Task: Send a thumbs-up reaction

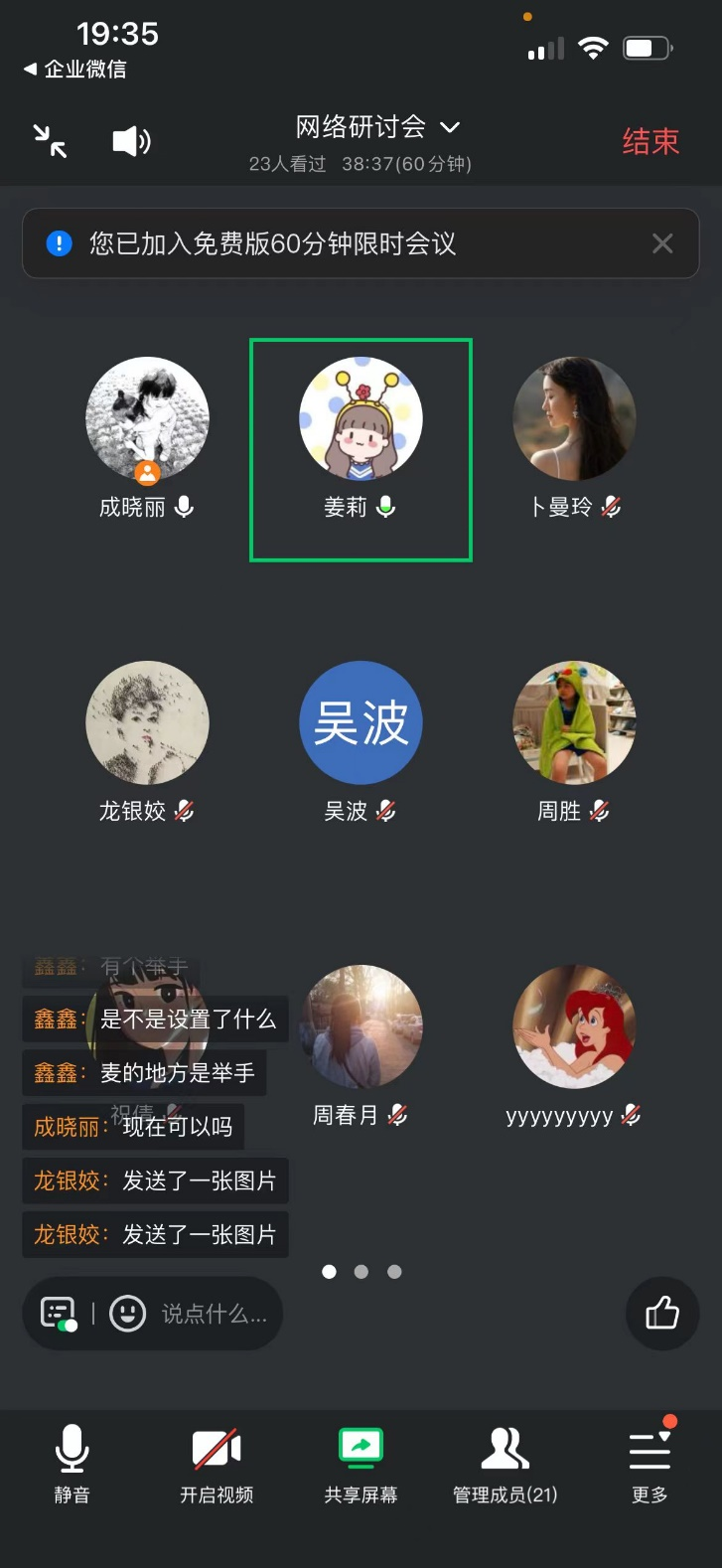Action: click(x=662, y=1314)
